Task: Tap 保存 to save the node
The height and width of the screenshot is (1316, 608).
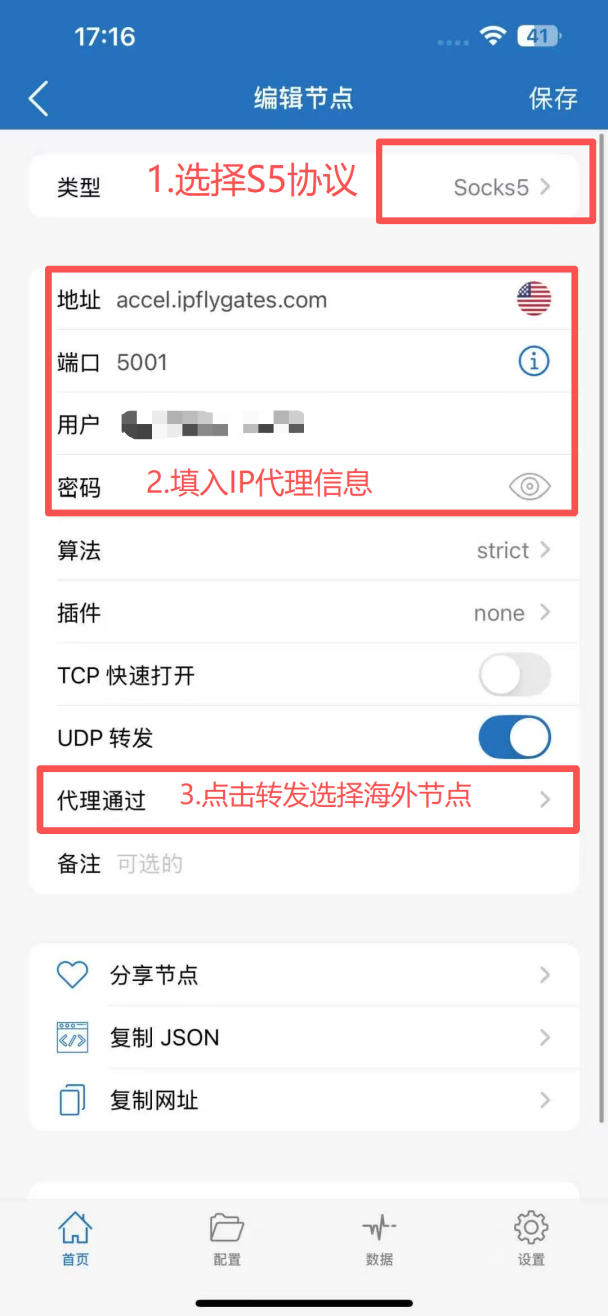Action: pyautogui.click(x=553, y=98)
